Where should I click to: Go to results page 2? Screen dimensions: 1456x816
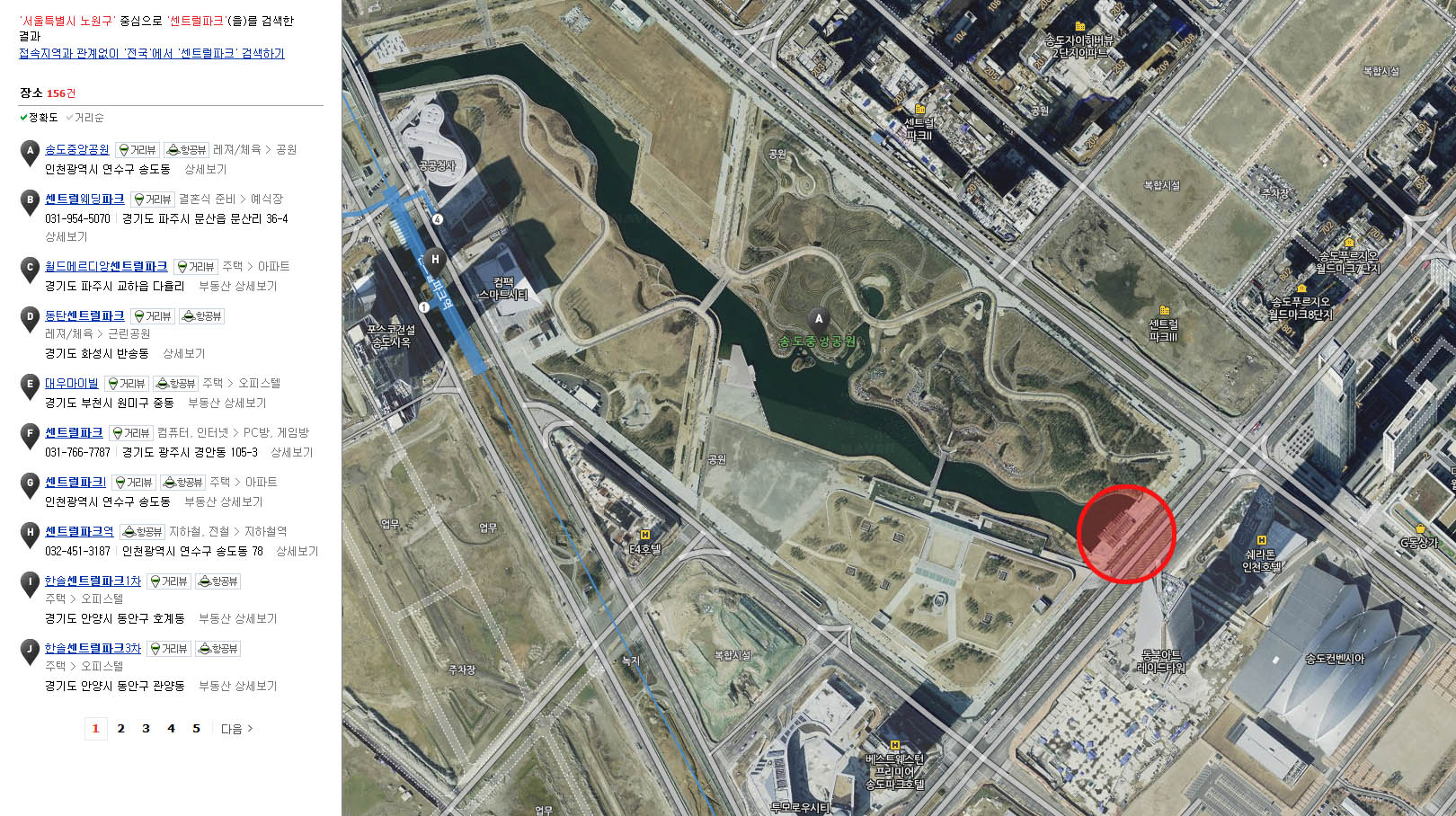tap(120, 729)
